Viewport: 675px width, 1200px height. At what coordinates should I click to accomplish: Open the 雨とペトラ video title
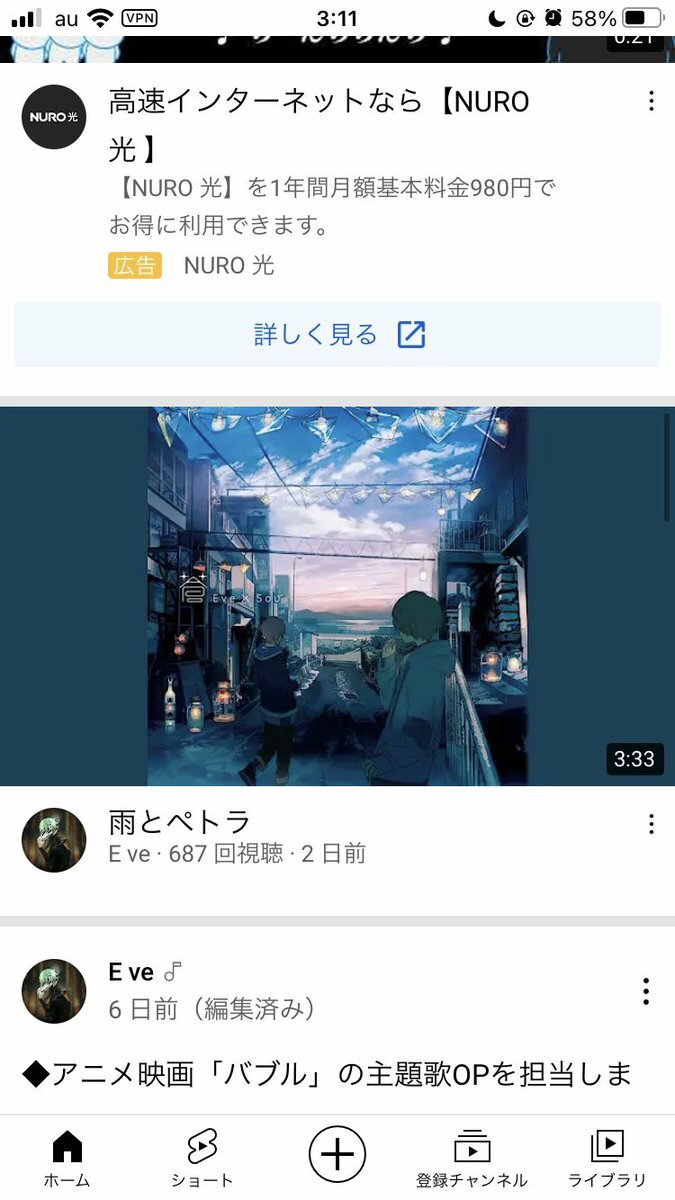[x=180, y=822]
